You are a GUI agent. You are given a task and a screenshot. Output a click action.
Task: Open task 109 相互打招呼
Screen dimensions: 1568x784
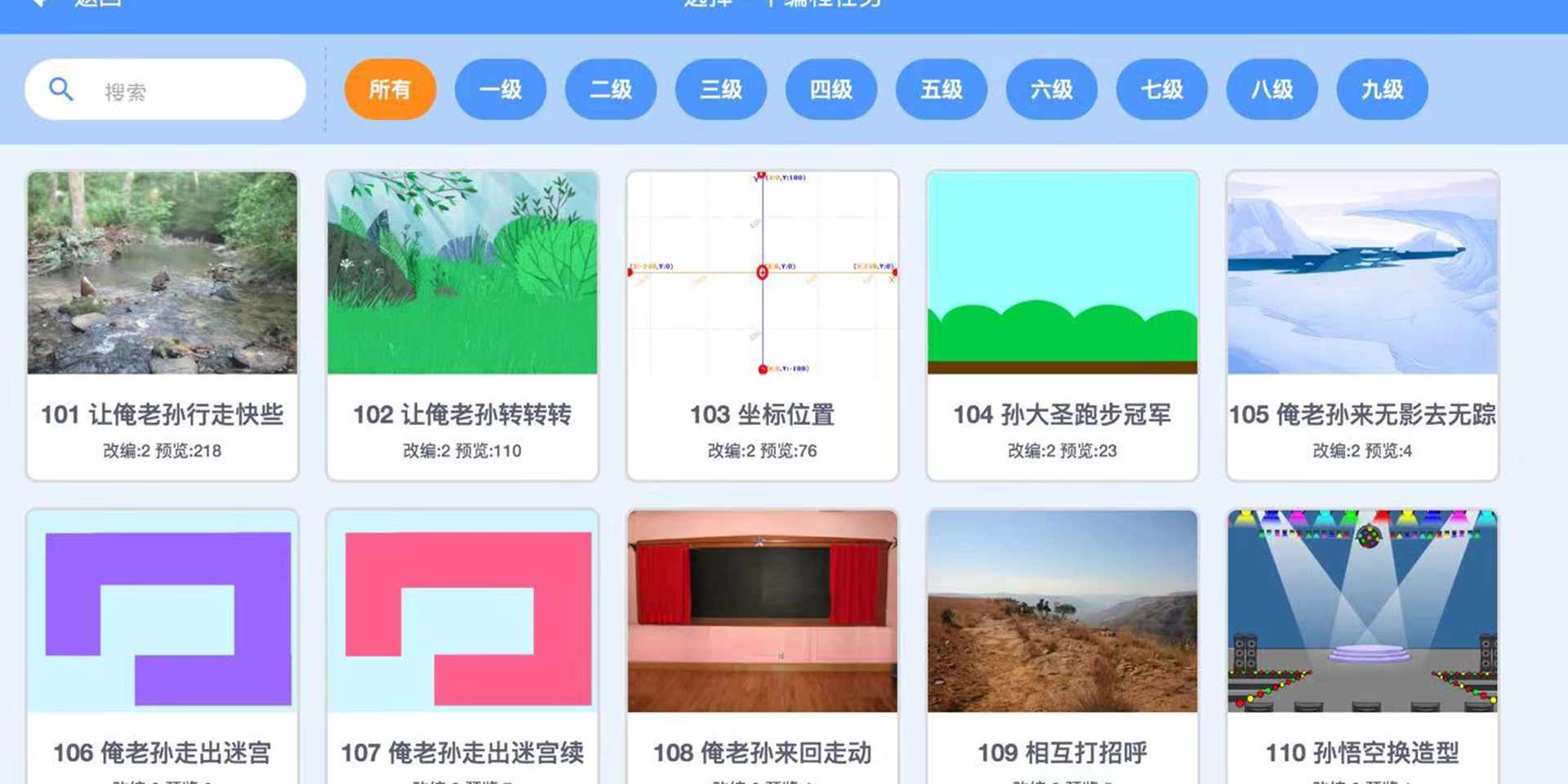click(x=1062, y=645)
